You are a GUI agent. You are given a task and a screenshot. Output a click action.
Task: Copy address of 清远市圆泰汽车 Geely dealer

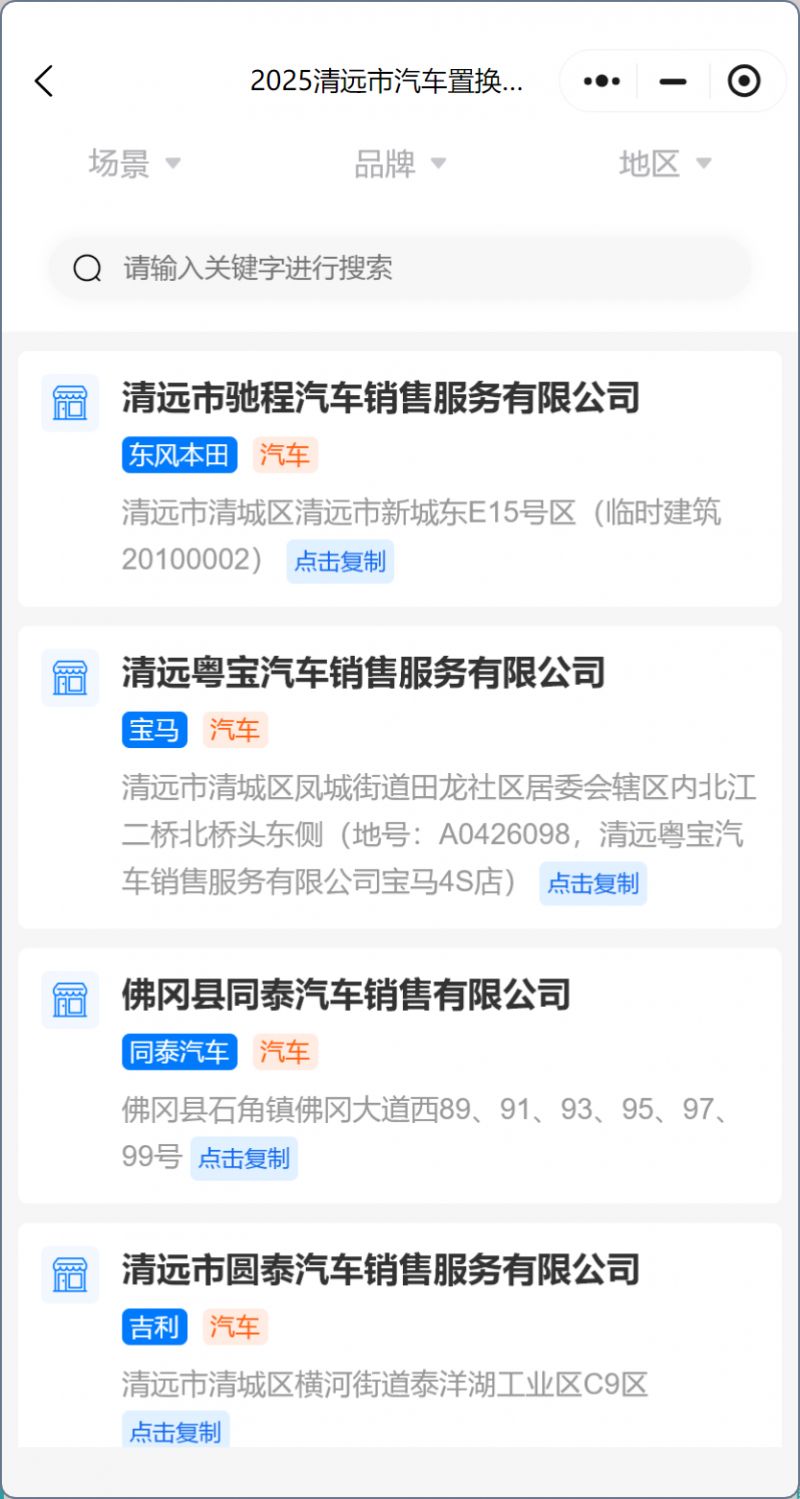point(176,1431)
